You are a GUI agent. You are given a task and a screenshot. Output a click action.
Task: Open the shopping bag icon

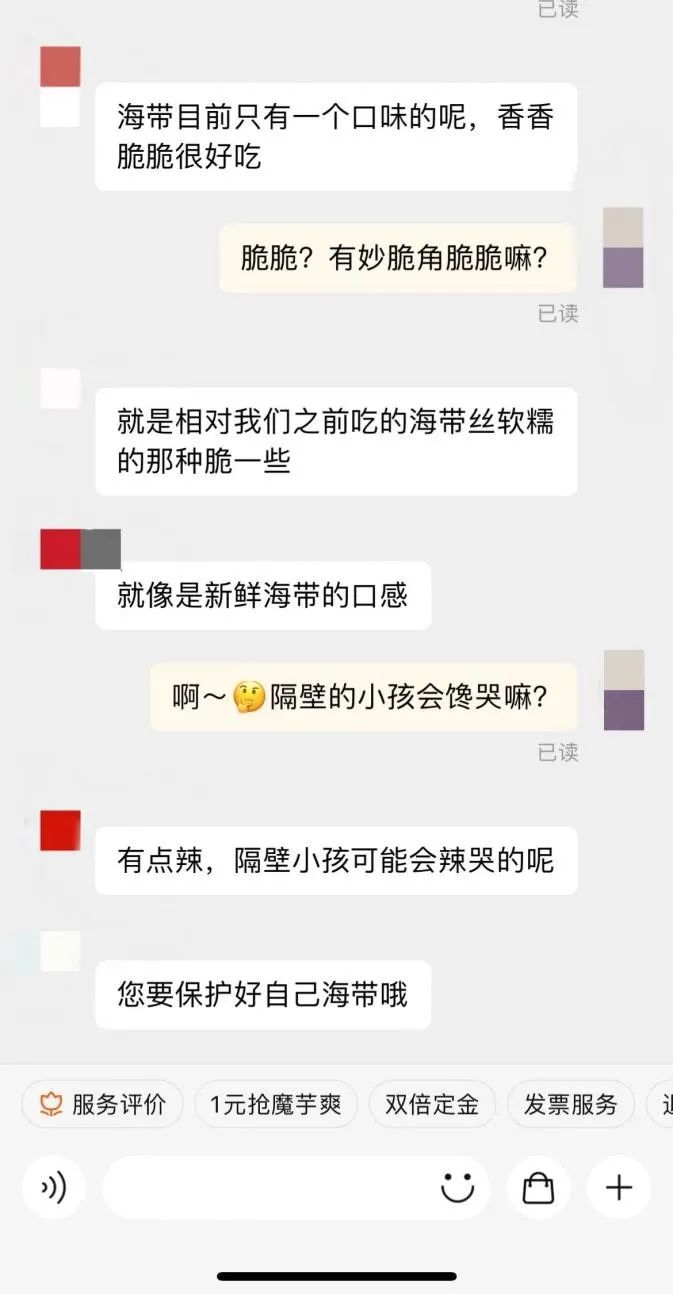click(x=538, y=1188)
